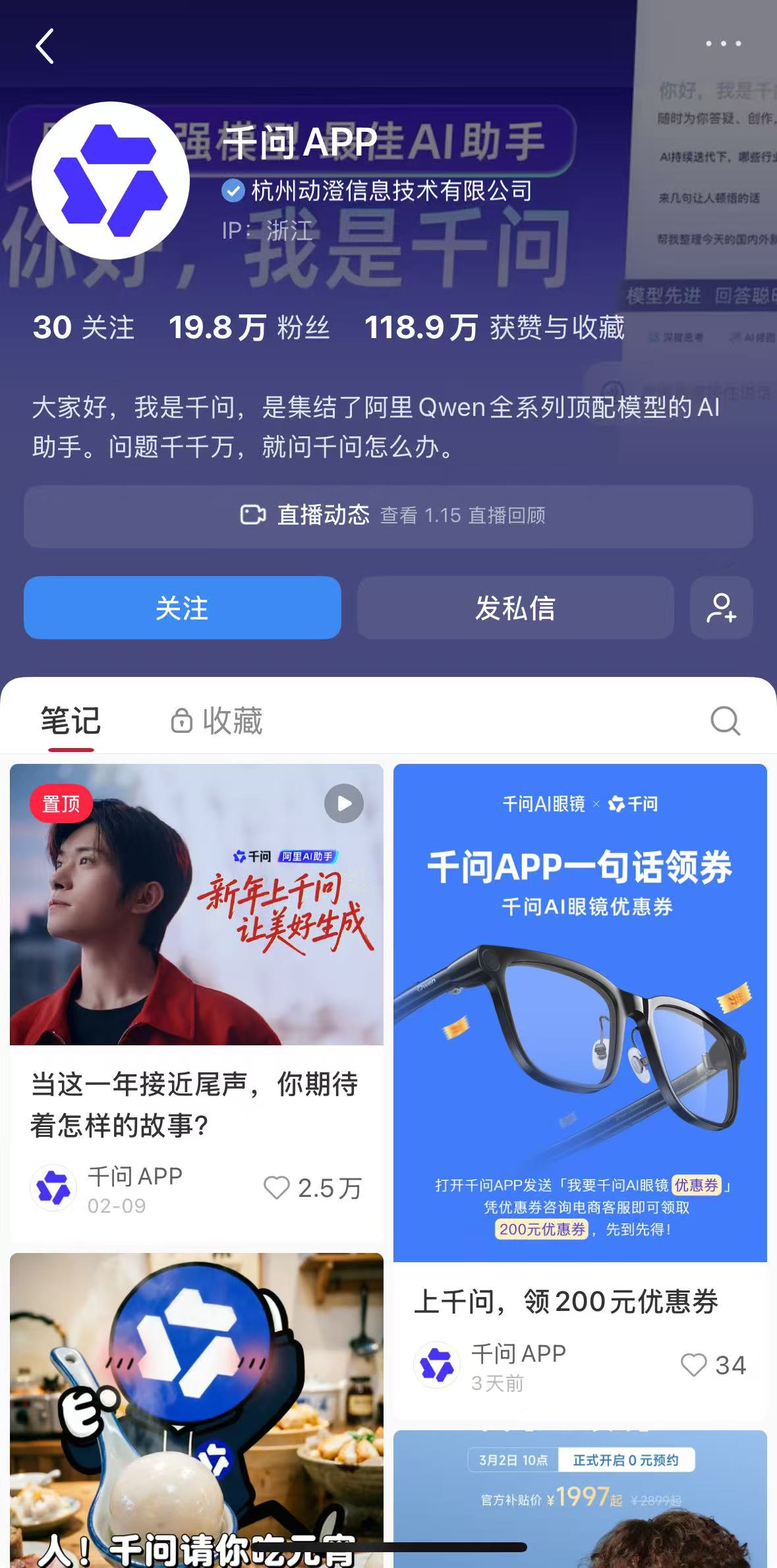777x1568 pixels.
Task: View the 19.8万 粉丝 followers list
Action: (249, 328)
